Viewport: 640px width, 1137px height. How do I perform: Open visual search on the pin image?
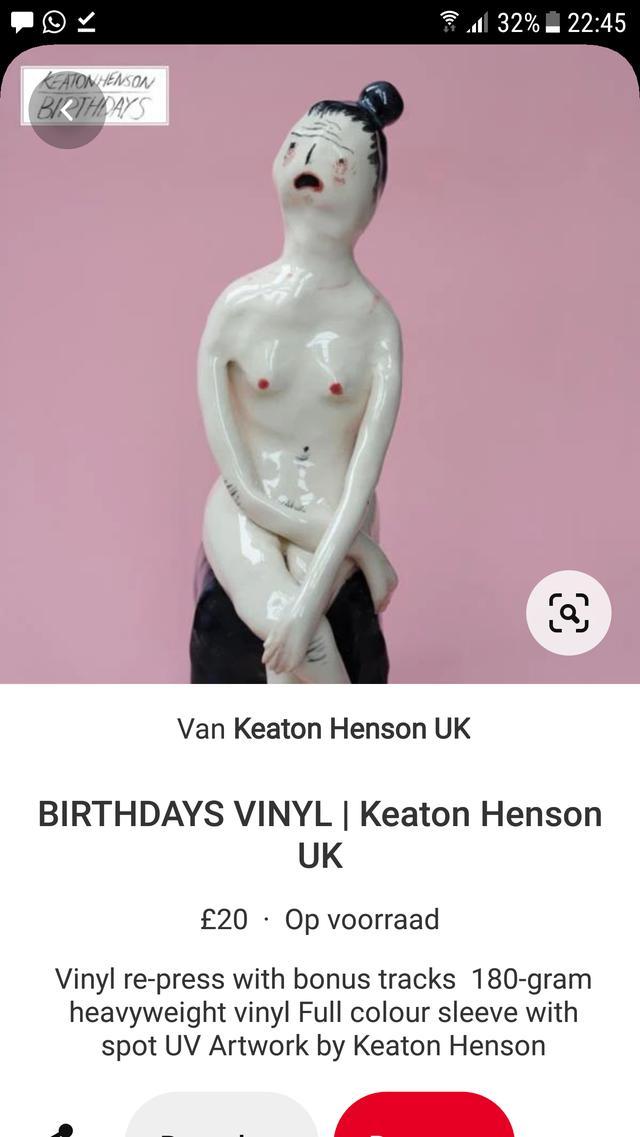[x=568, y=613]
